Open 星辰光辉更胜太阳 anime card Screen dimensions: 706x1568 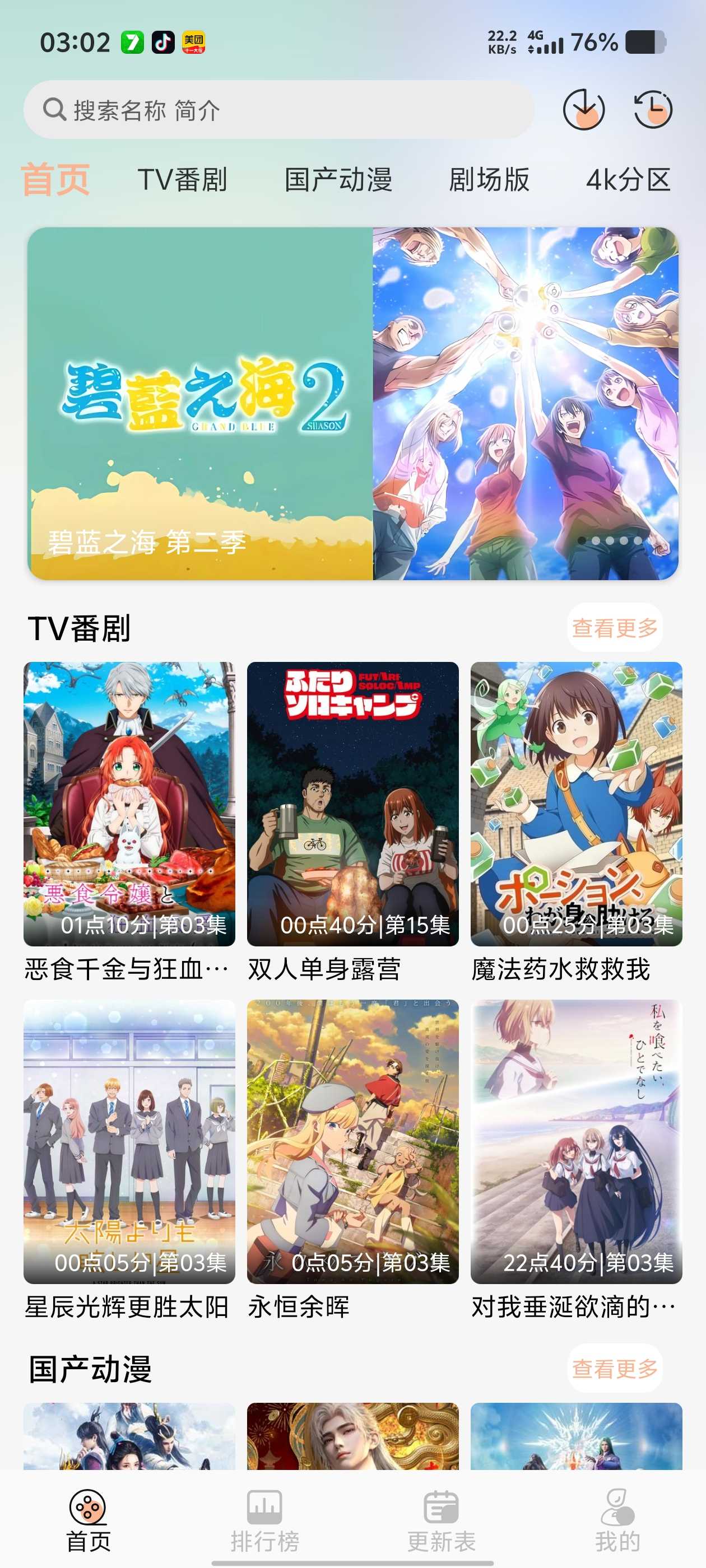129,1141
